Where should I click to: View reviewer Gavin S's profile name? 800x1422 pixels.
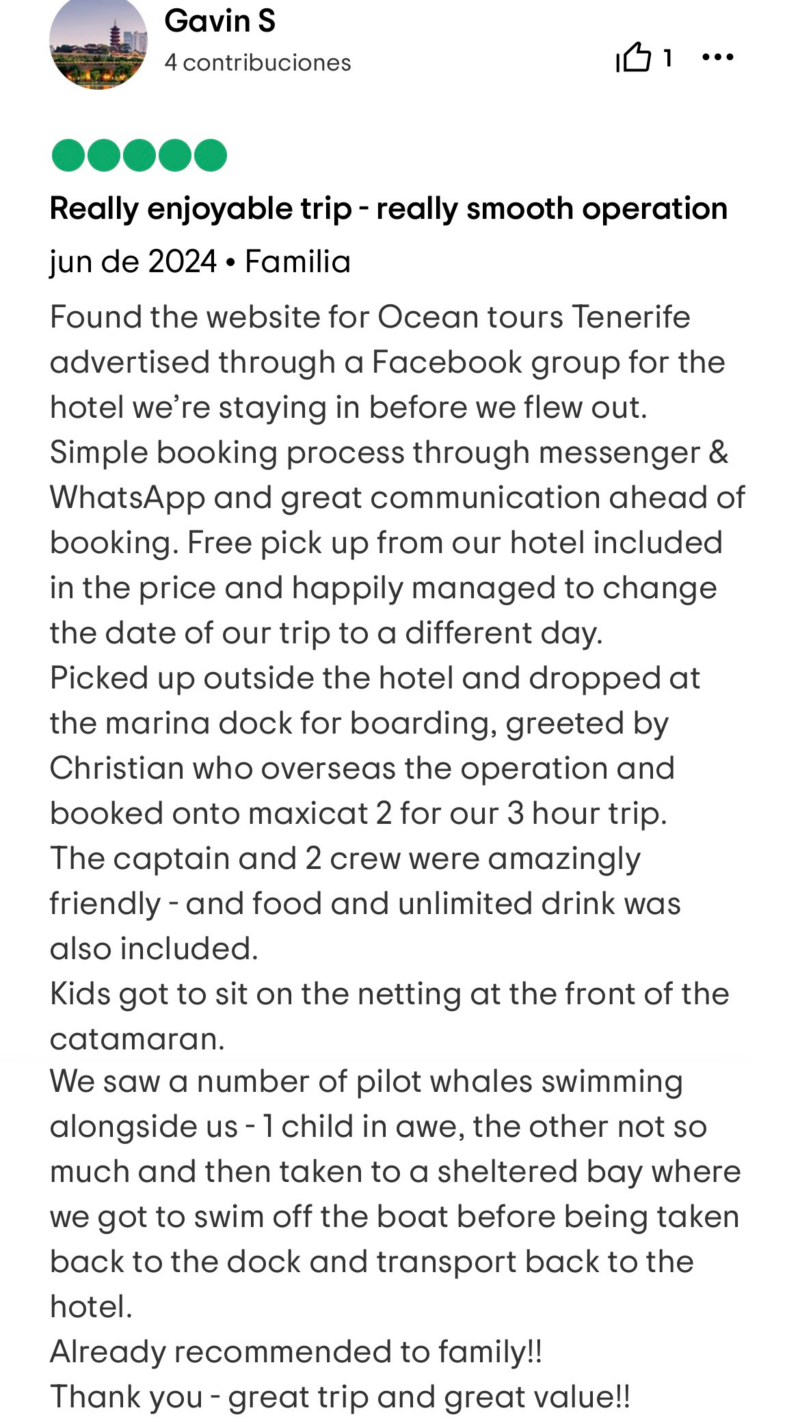click(x=219, y=20)
